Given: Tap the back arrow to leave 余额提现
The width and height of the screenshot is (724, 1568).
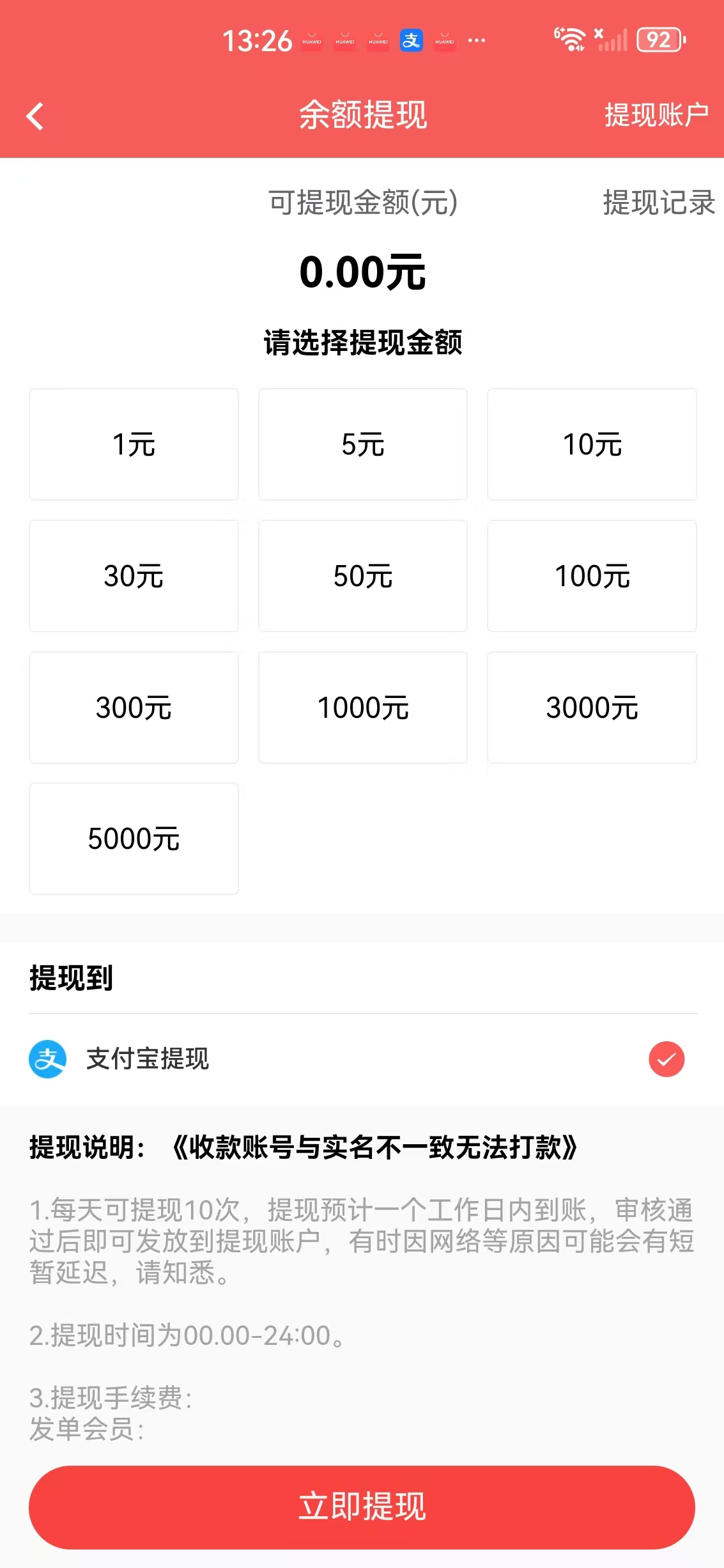Looking at the screenshot, I should (x=35, y=115).
